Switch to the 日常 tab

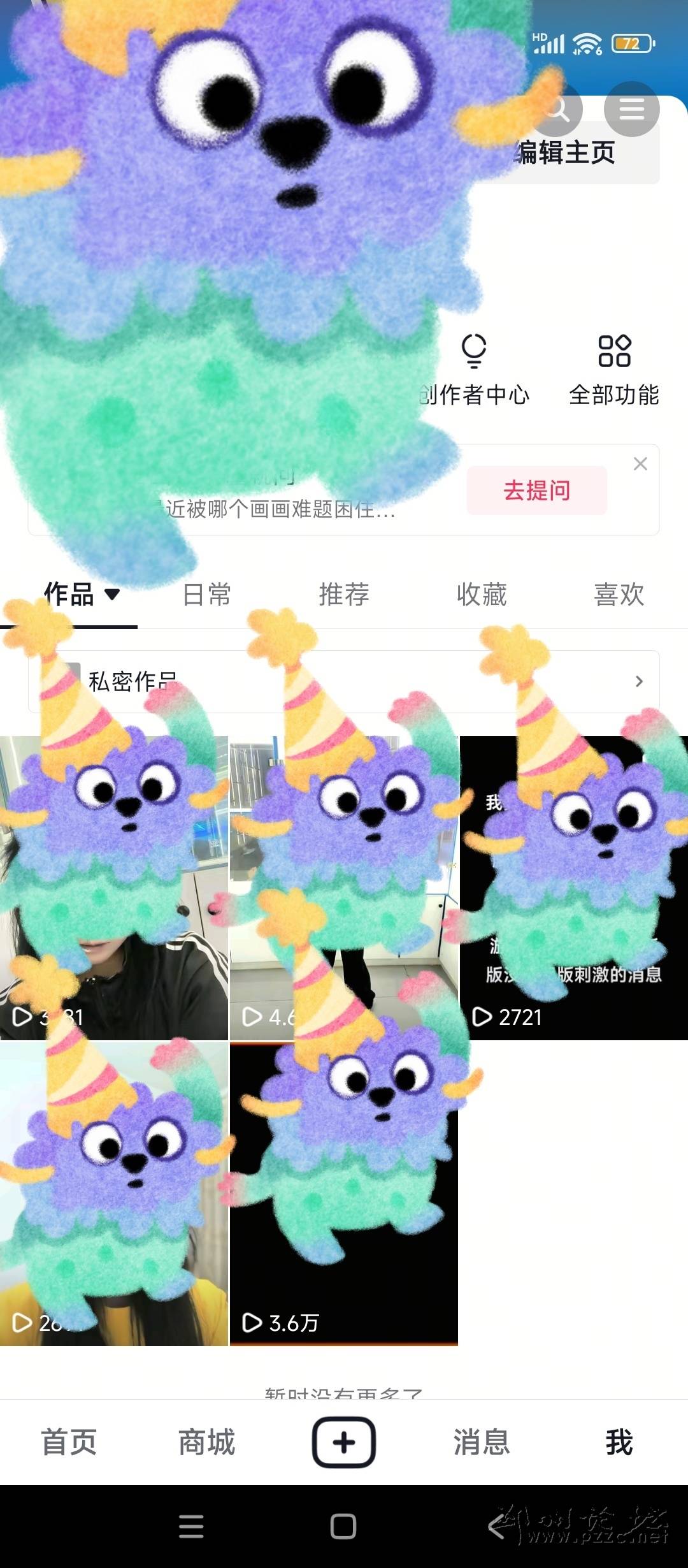pyautogui.click(x=206, y=594)
